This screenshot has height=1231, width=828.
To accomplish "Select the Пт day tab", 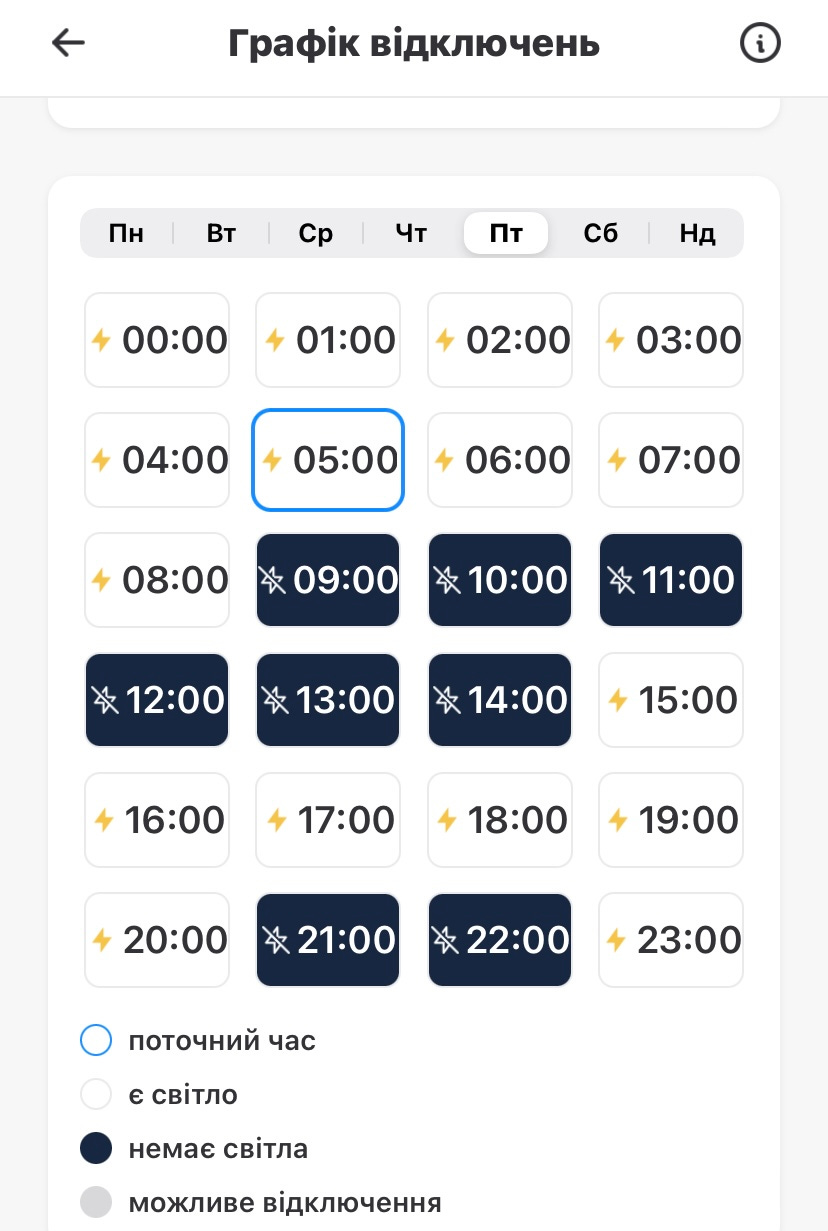I will (x=506, y=234).
